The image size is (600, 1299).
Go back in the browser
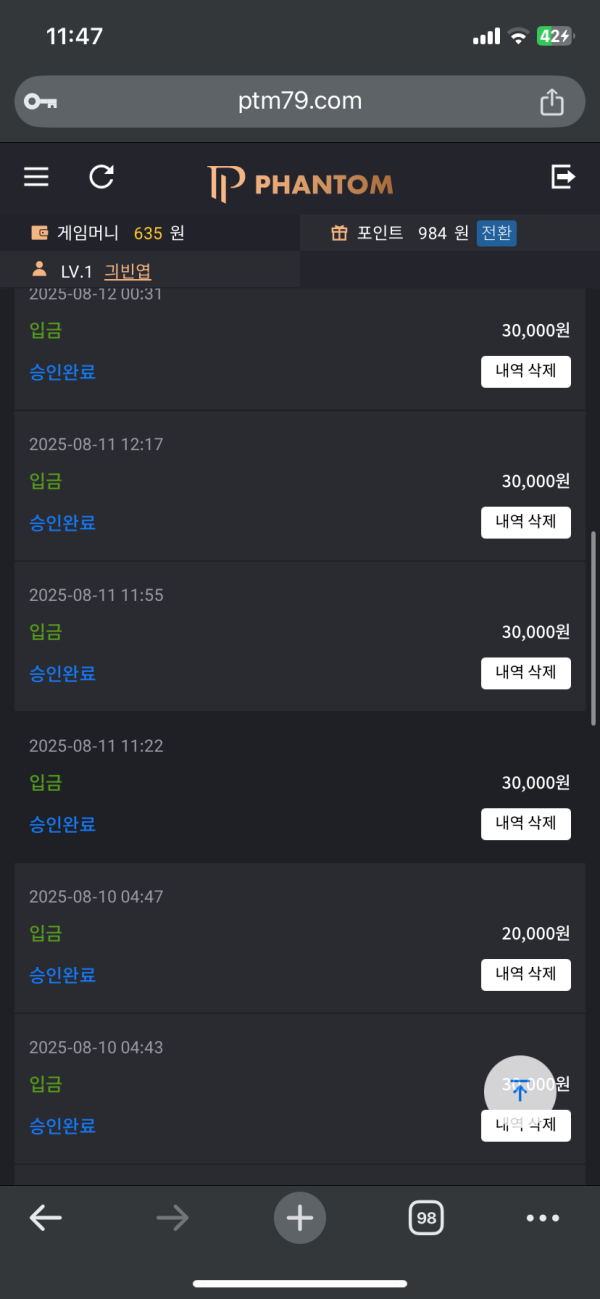tap(46, 1217)
